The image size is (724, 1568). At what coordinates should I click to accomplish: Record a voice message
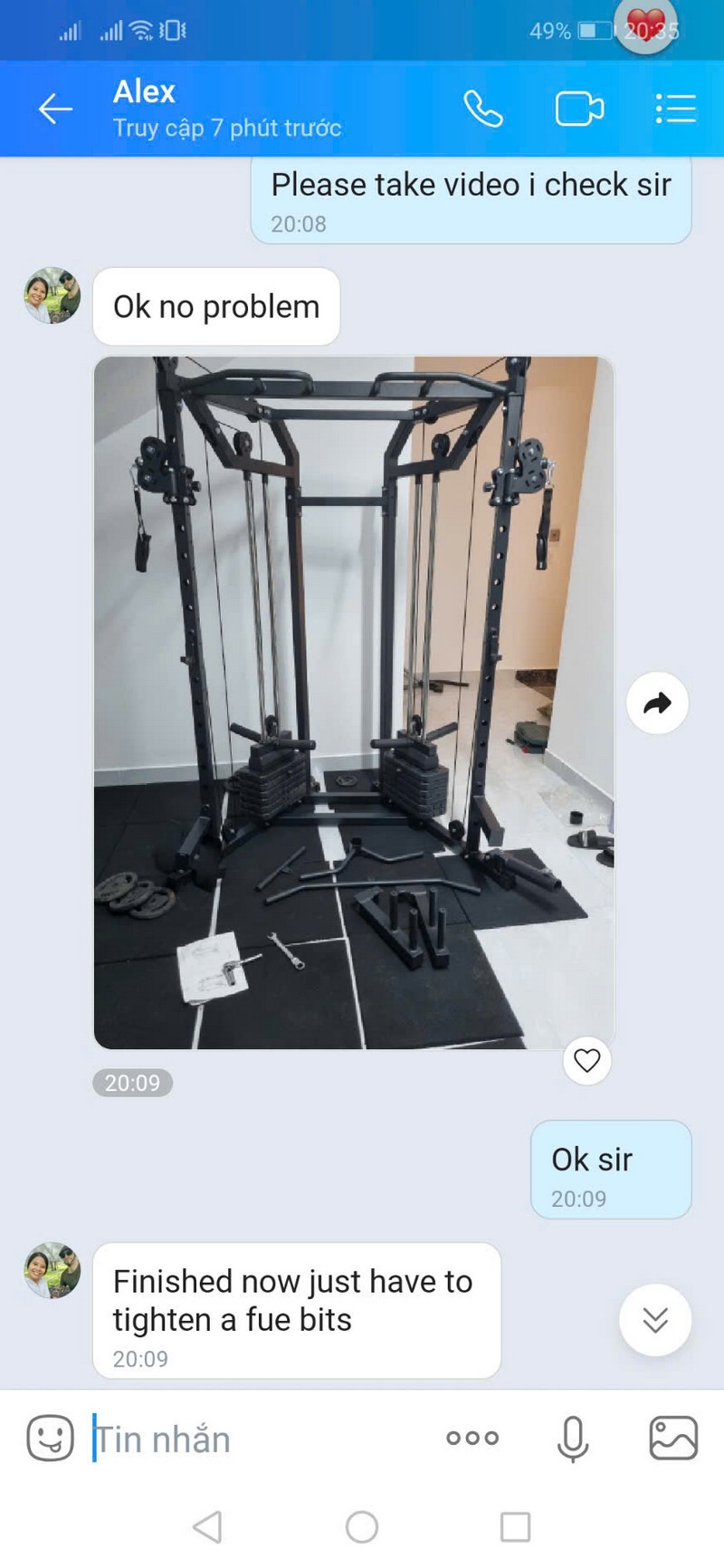[573, 1439]
